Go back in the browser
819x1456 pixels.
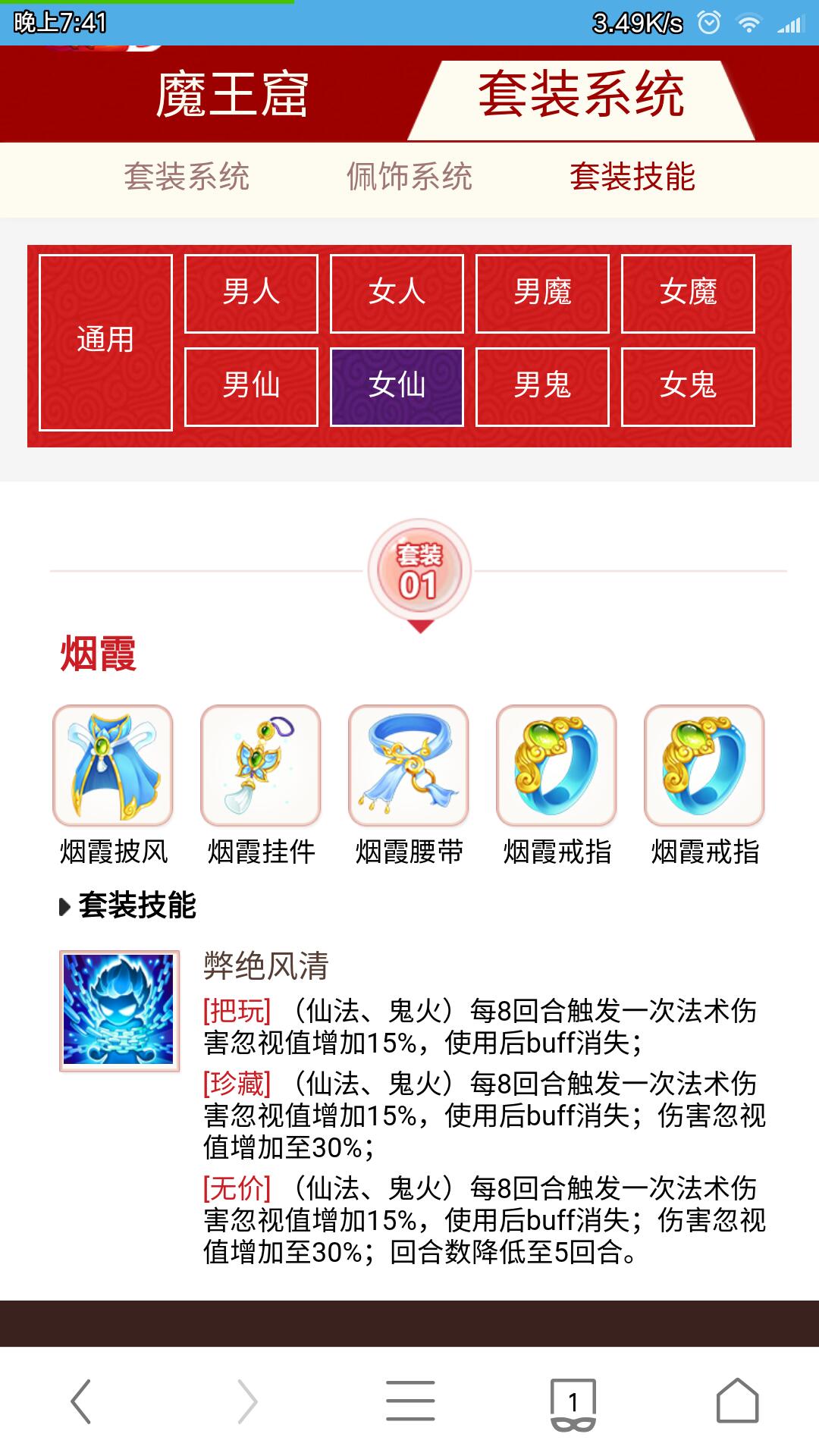81,1401
